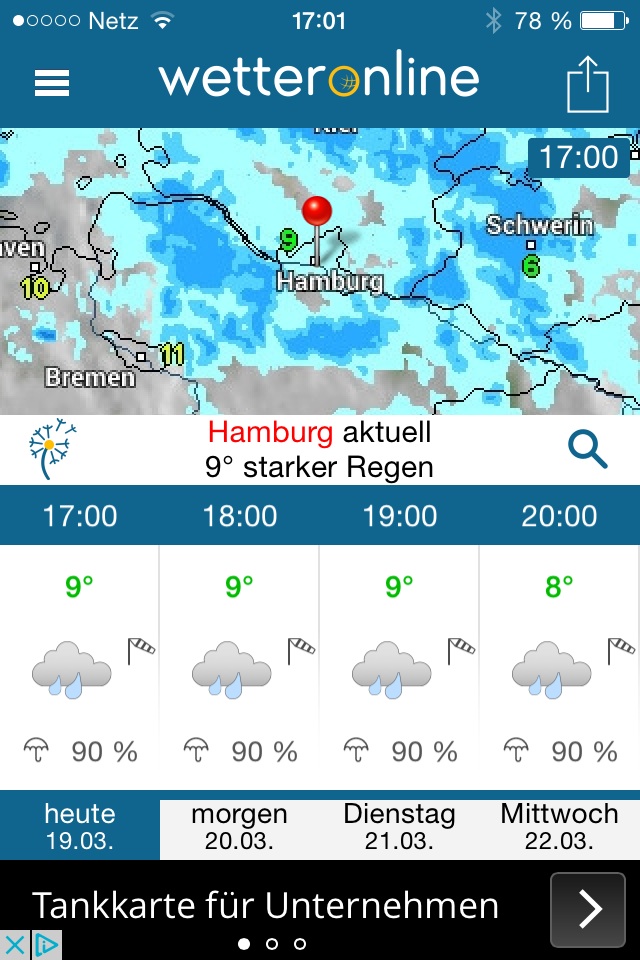Open the Tankkarte für Unternehmen ad arrow

pyautogui.click(x=590, y=908)
